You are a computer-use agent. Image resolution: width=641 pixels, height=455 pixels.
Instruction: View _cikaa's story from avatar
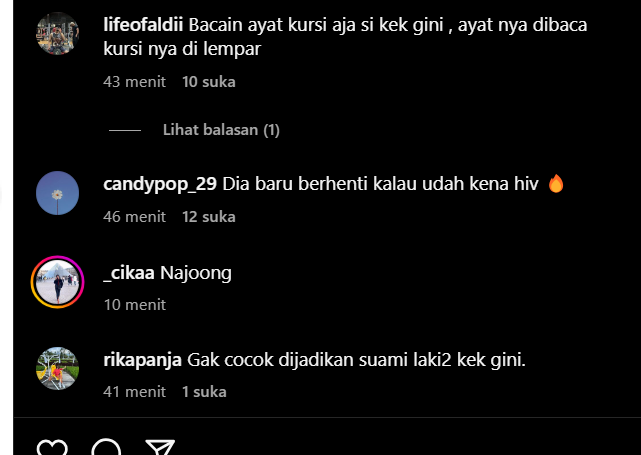[x=57, y=282]
